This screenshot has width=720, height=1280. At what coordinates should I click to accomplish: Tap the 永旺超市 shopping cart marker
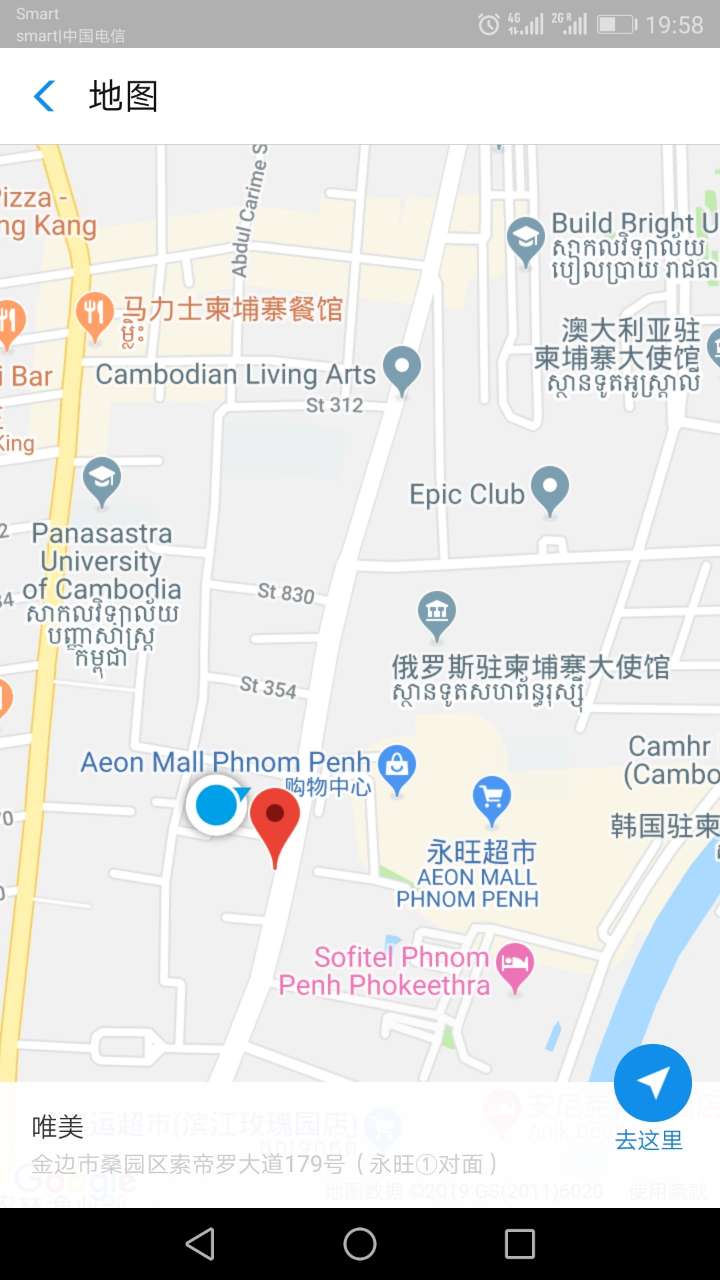491,800
